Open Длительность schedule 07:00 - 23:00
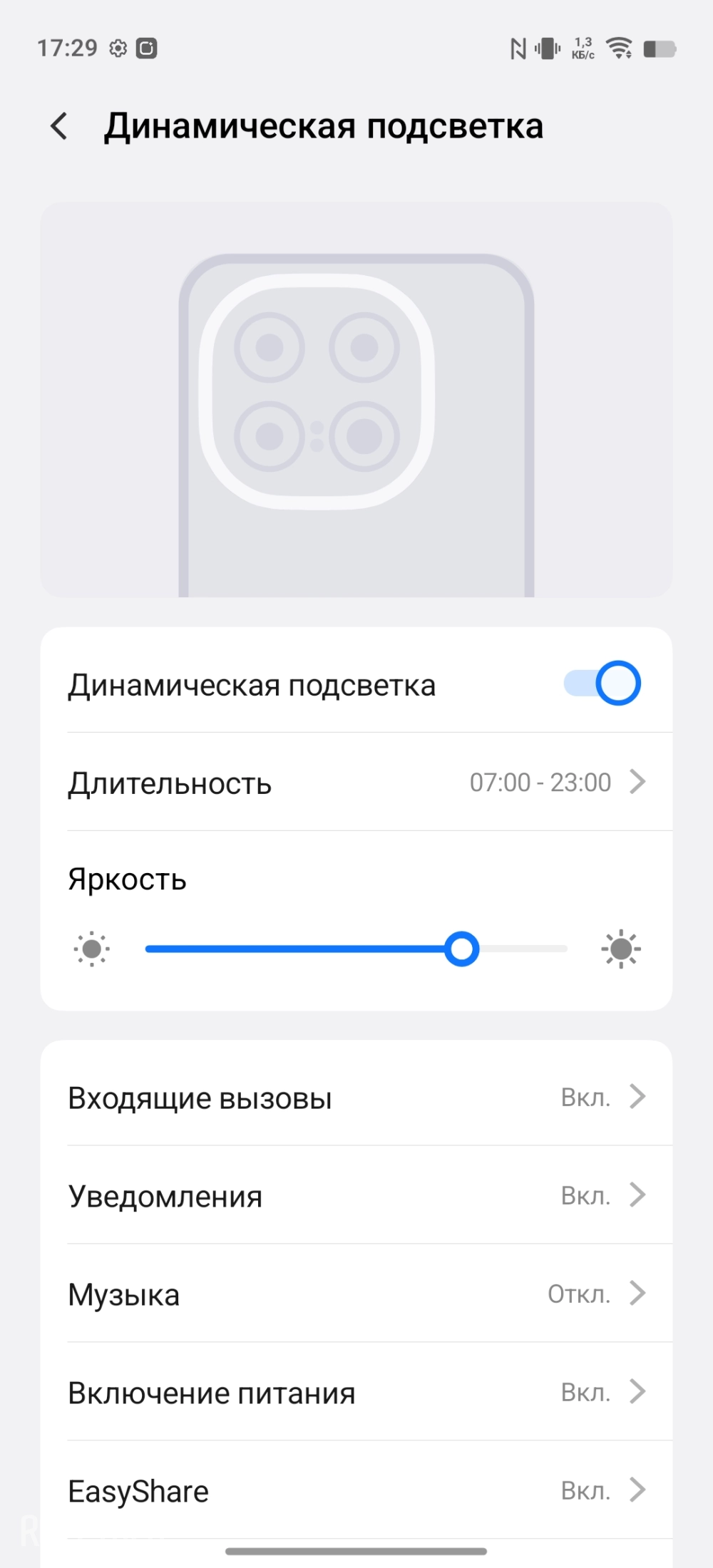 [356, 783]
